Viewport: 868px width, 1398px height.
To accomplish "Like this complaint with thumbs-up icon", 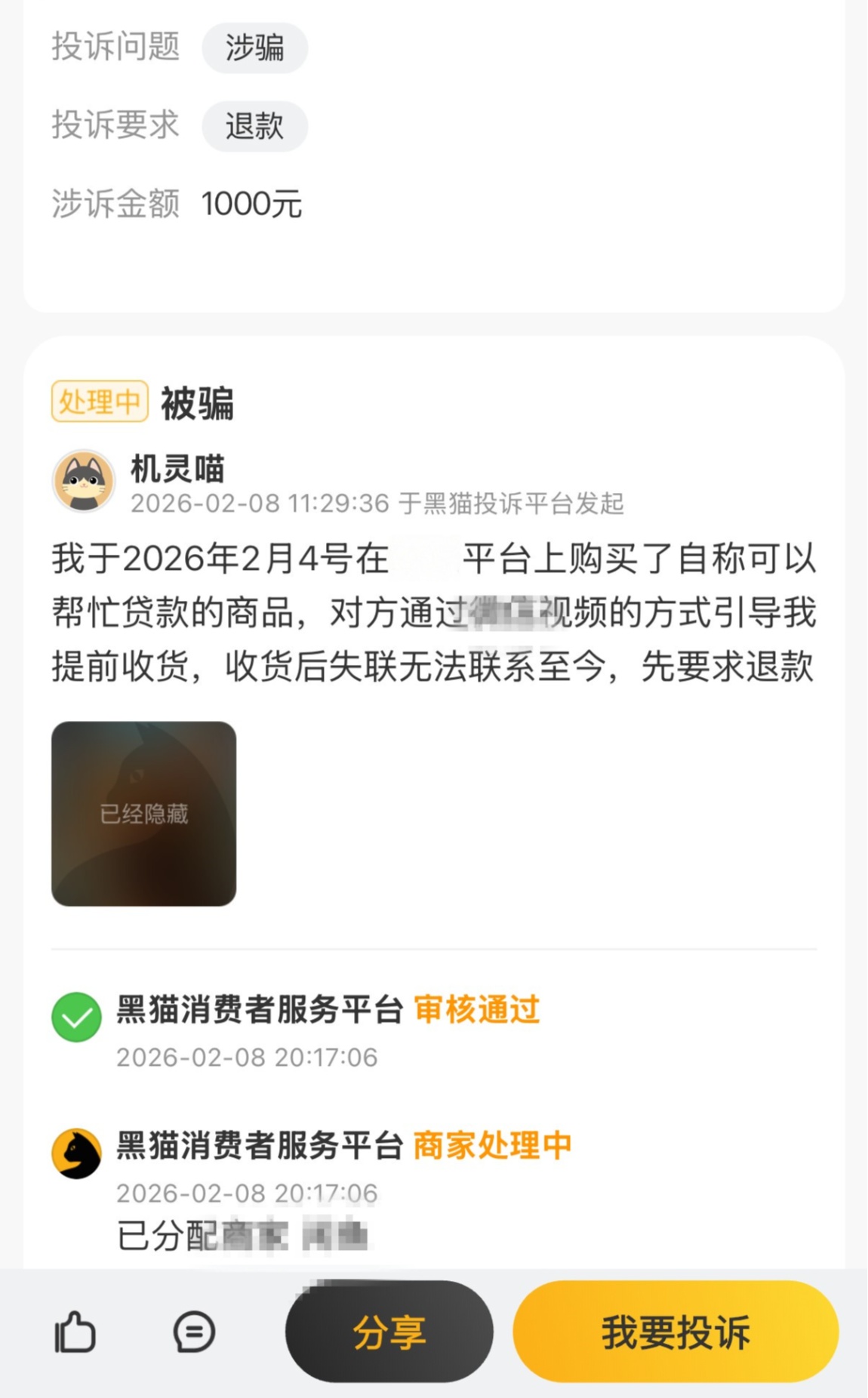I will tap(75, 1332).
